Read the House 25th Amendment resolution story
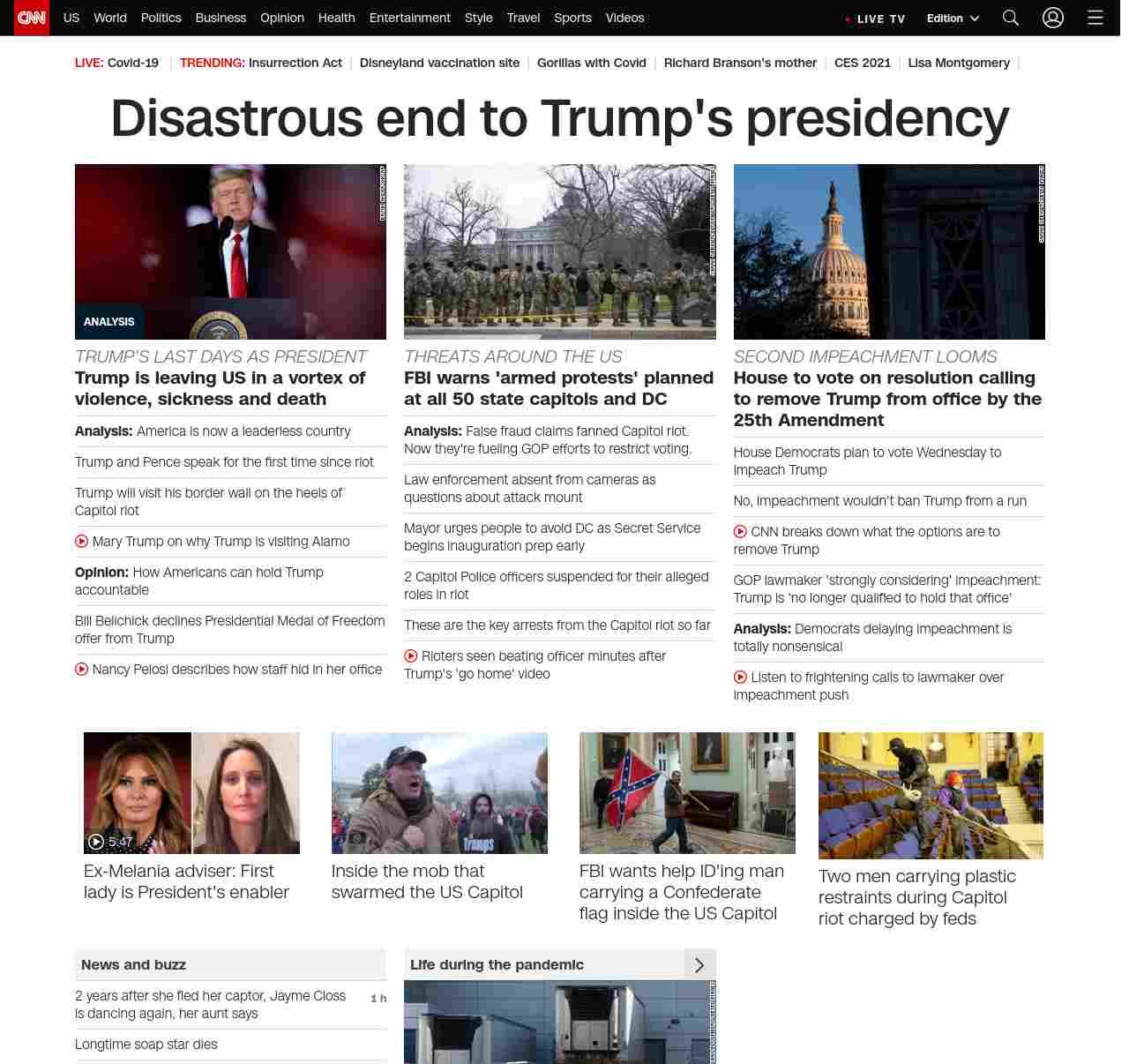The height and width of the screenshot is (1064, 1129). (887, 399)
